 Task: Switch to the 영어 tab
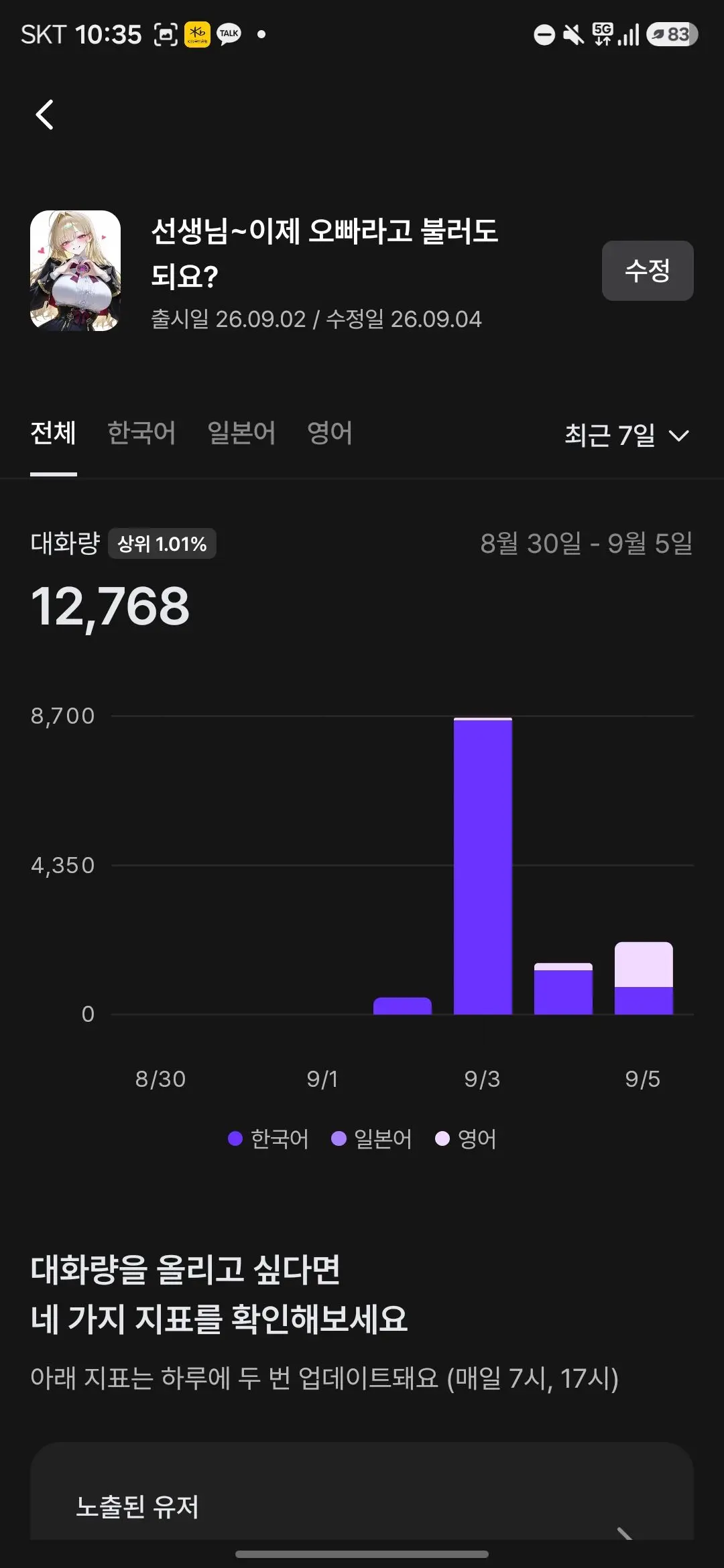click(329, 433)
